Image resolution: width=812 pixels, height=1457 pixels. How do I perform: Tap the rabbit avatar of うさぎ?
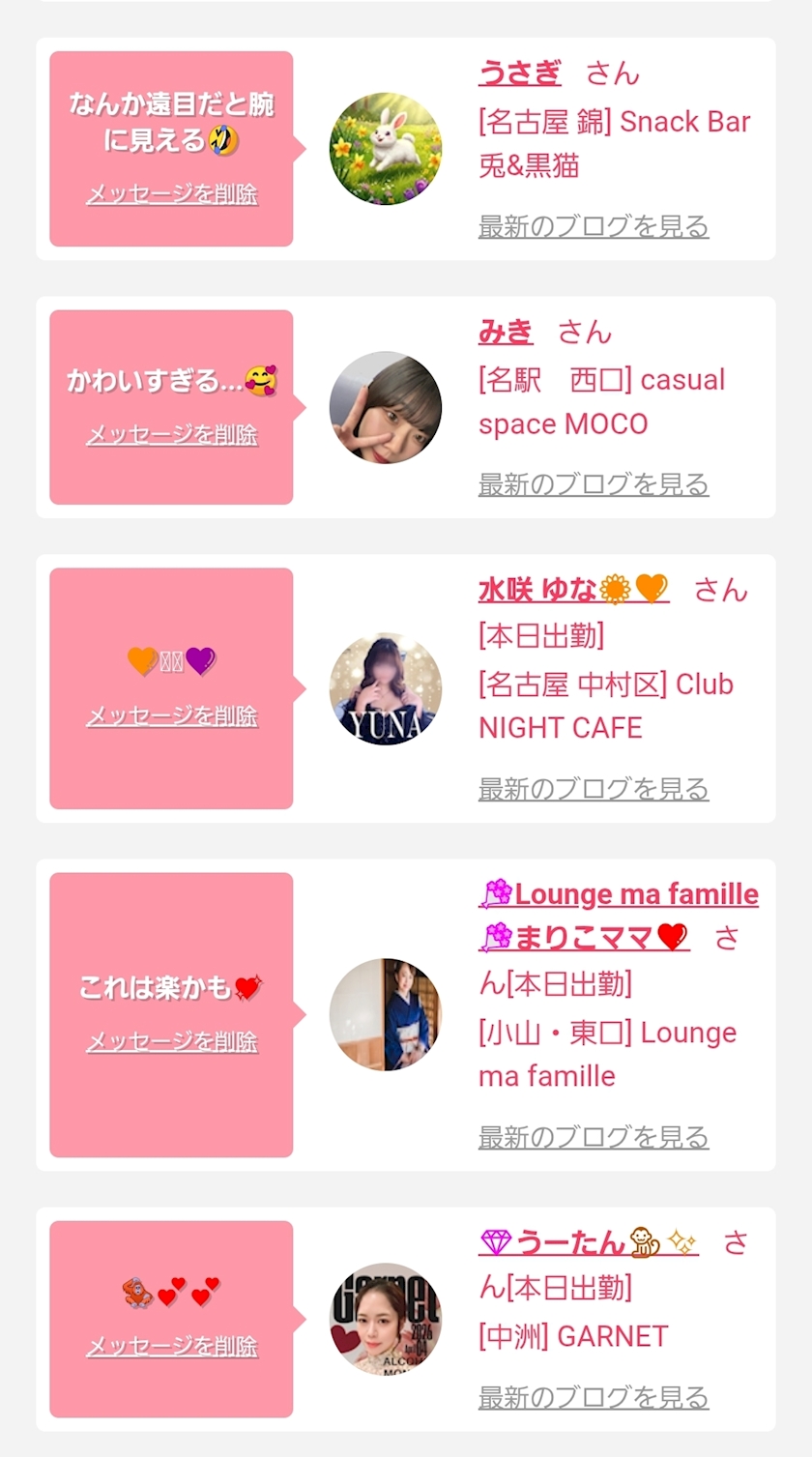[386, 149]
